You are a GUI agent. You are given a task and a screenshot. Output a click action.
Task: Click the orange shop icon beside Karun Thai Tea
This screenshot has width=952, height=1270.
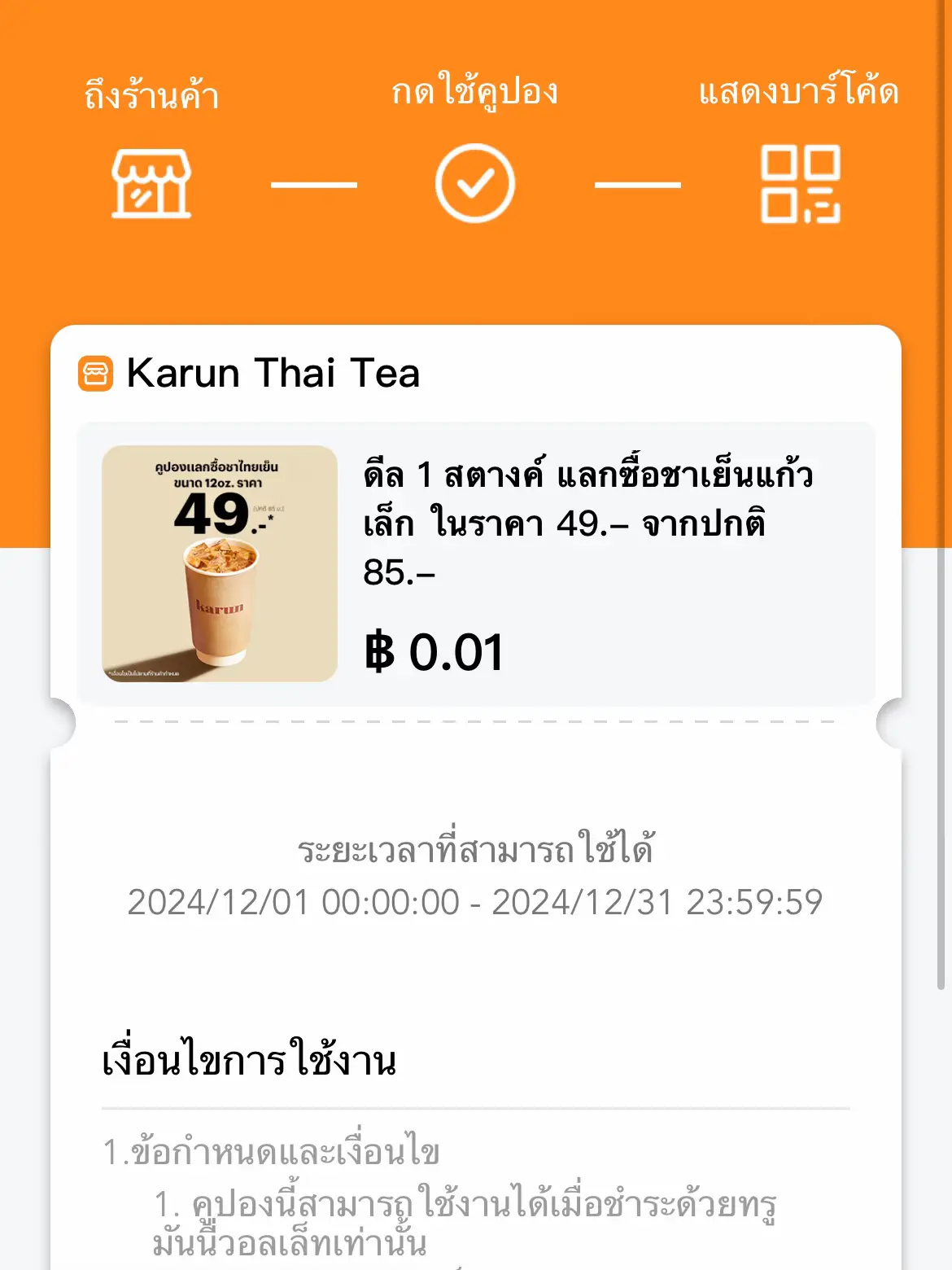pos(95,374)
